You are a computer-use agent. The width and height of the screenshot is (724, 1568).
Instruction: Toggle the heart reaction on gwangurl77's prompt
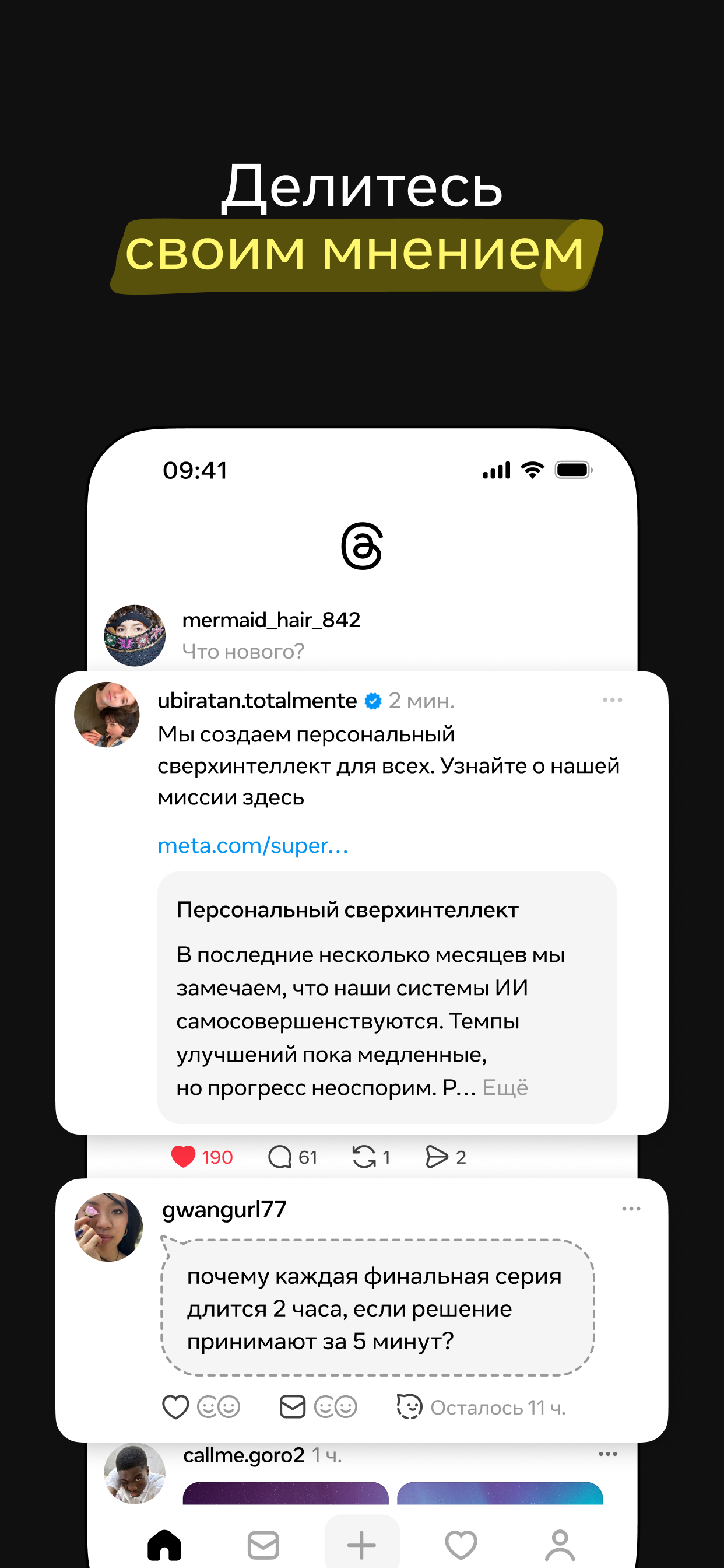175,1408
